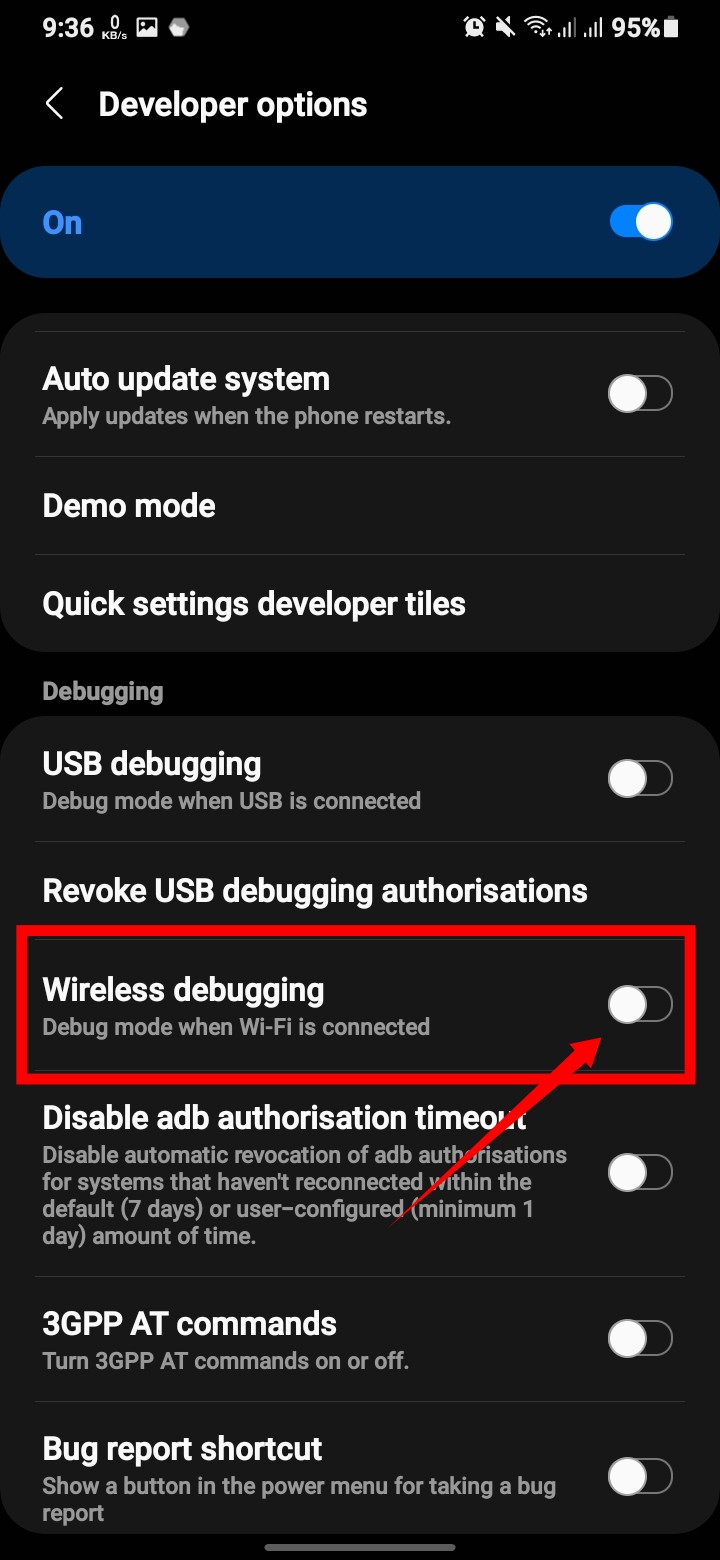Open Quick settings developer tiles
720x1560 pixels.
coord(254,604)
